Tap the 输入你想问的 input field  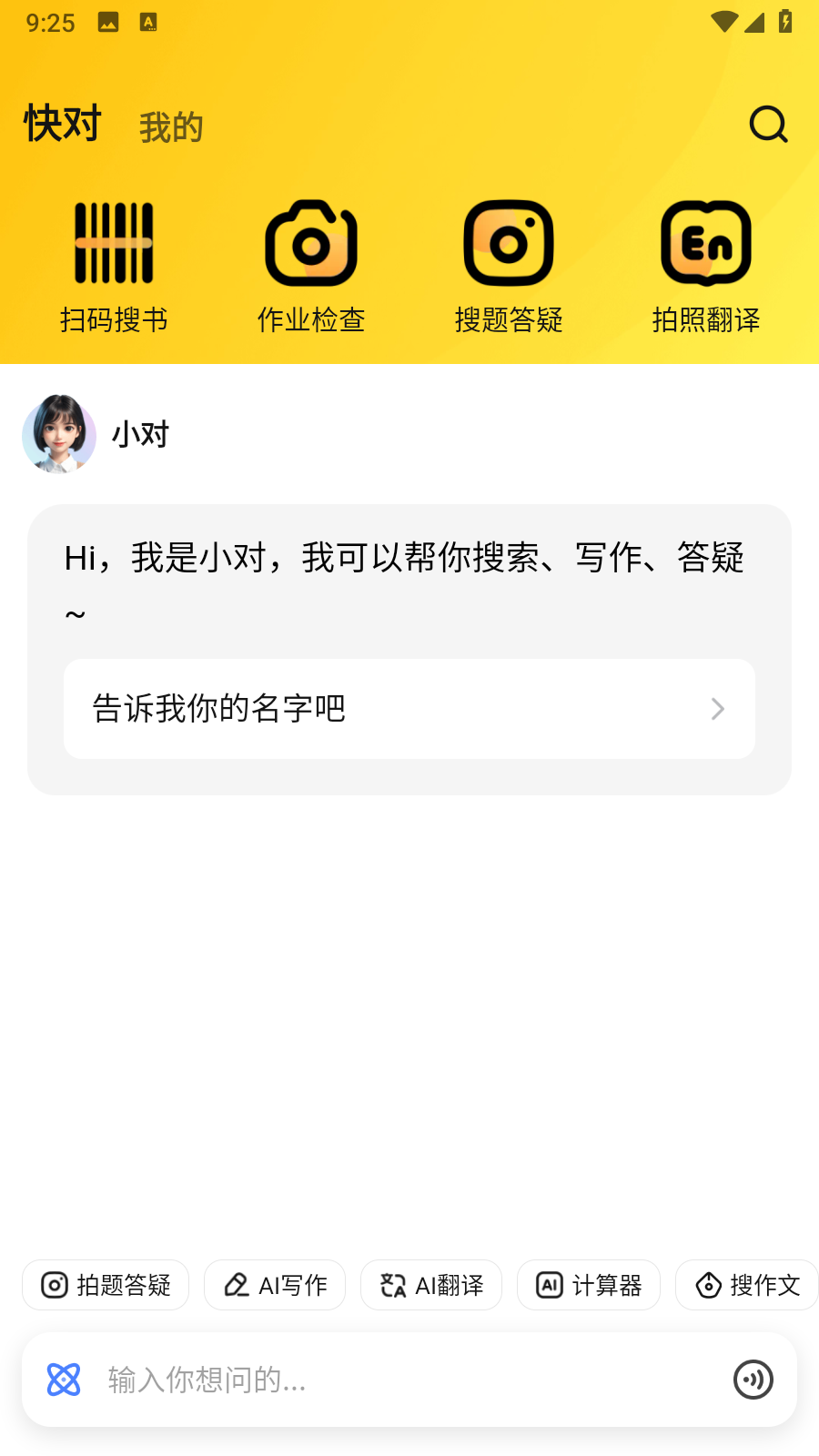point(364,1380)
